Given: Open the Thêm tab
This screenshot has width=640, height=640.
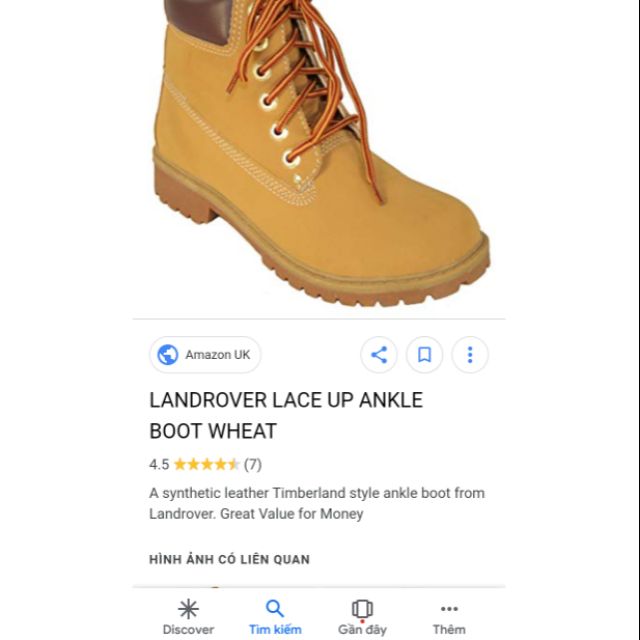Looking at the screenshot, I should 449,616.
